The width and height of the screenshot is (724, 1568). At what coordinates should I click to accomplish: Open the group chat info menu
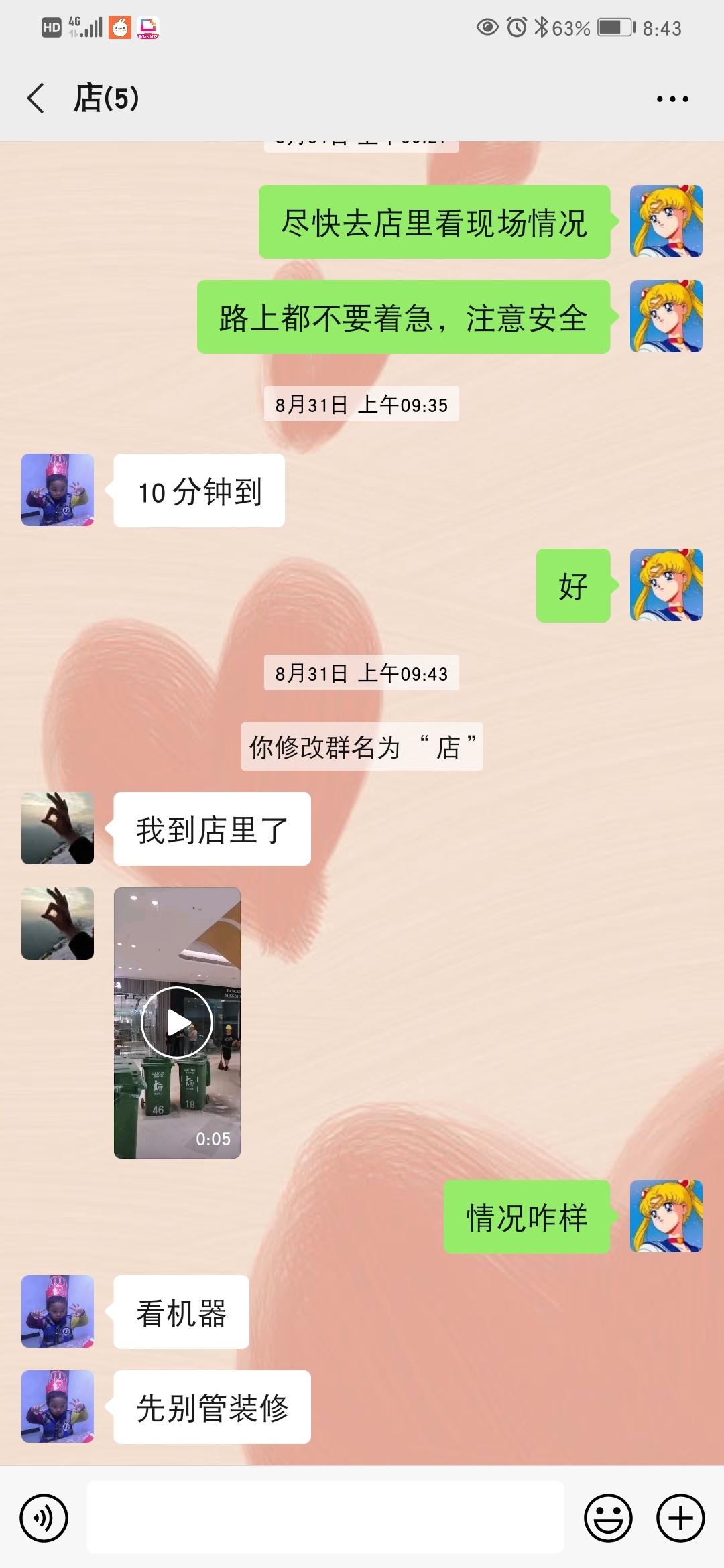tap(672, 99)
